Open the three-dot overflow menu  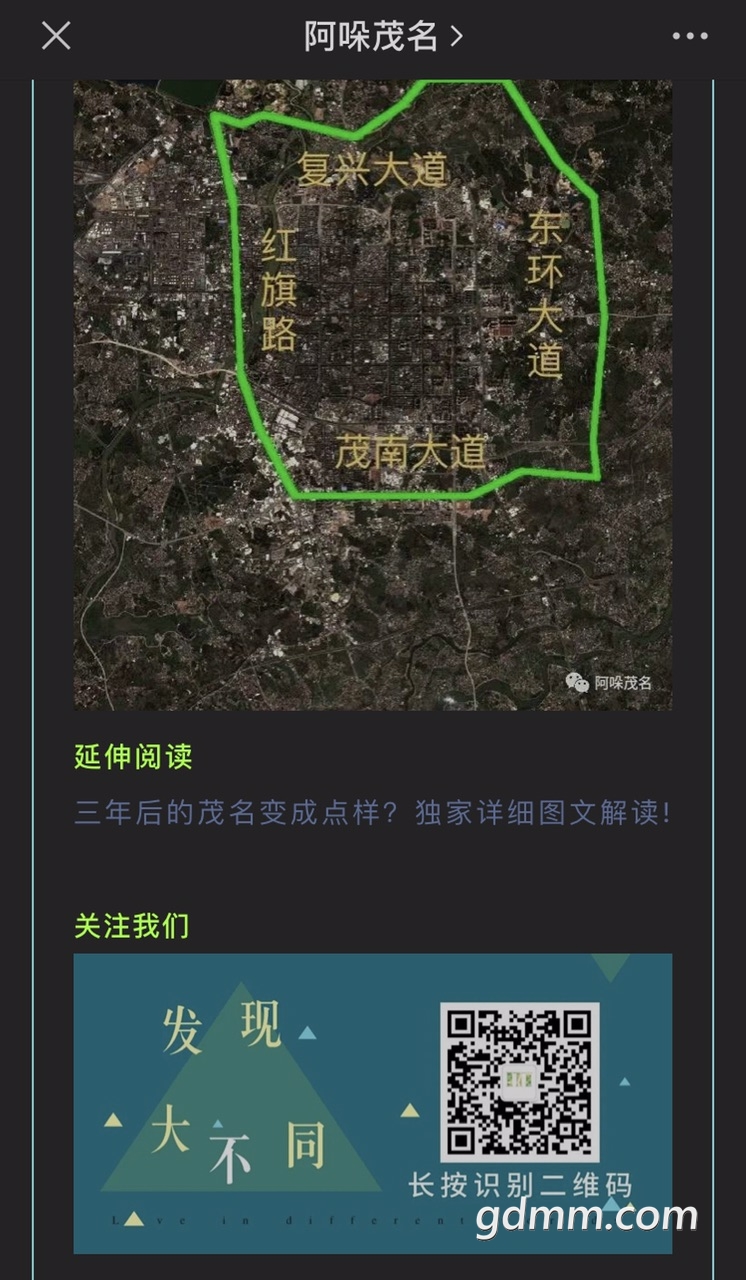pos(690,36)
